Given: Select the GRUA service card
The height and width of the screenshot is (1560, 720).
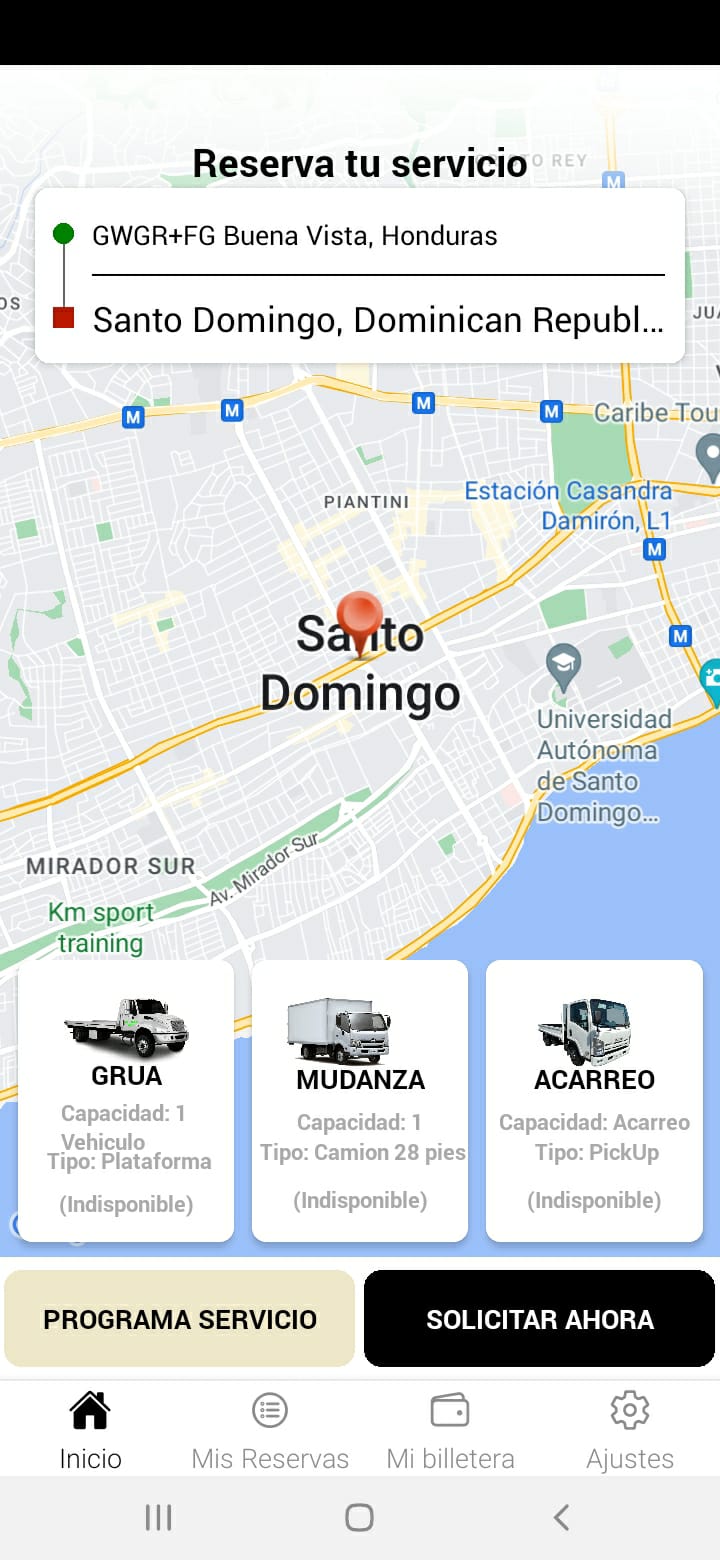Looking at the screenshot, I should point(126,1100).
